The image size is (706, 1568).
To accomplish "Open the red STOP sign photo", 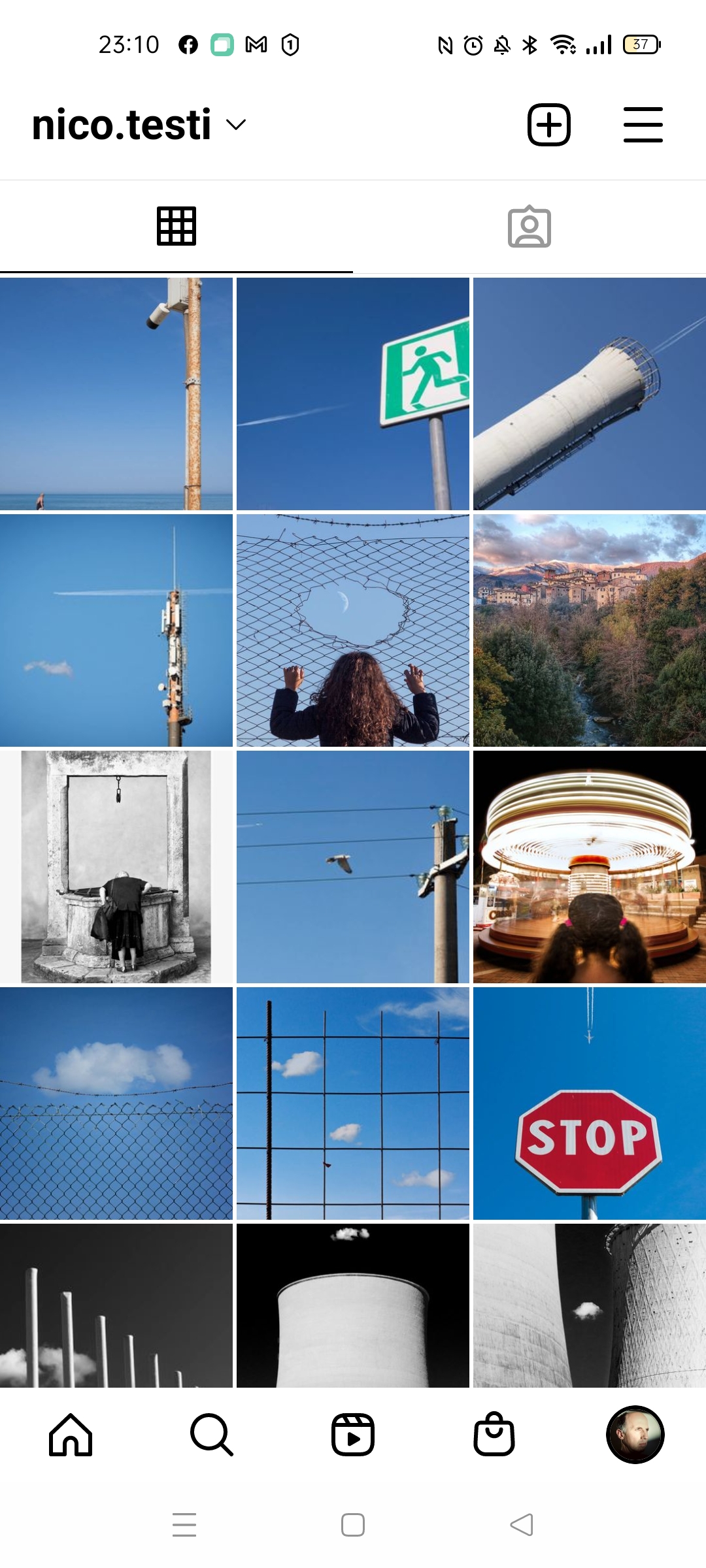I will (590, 1103).
